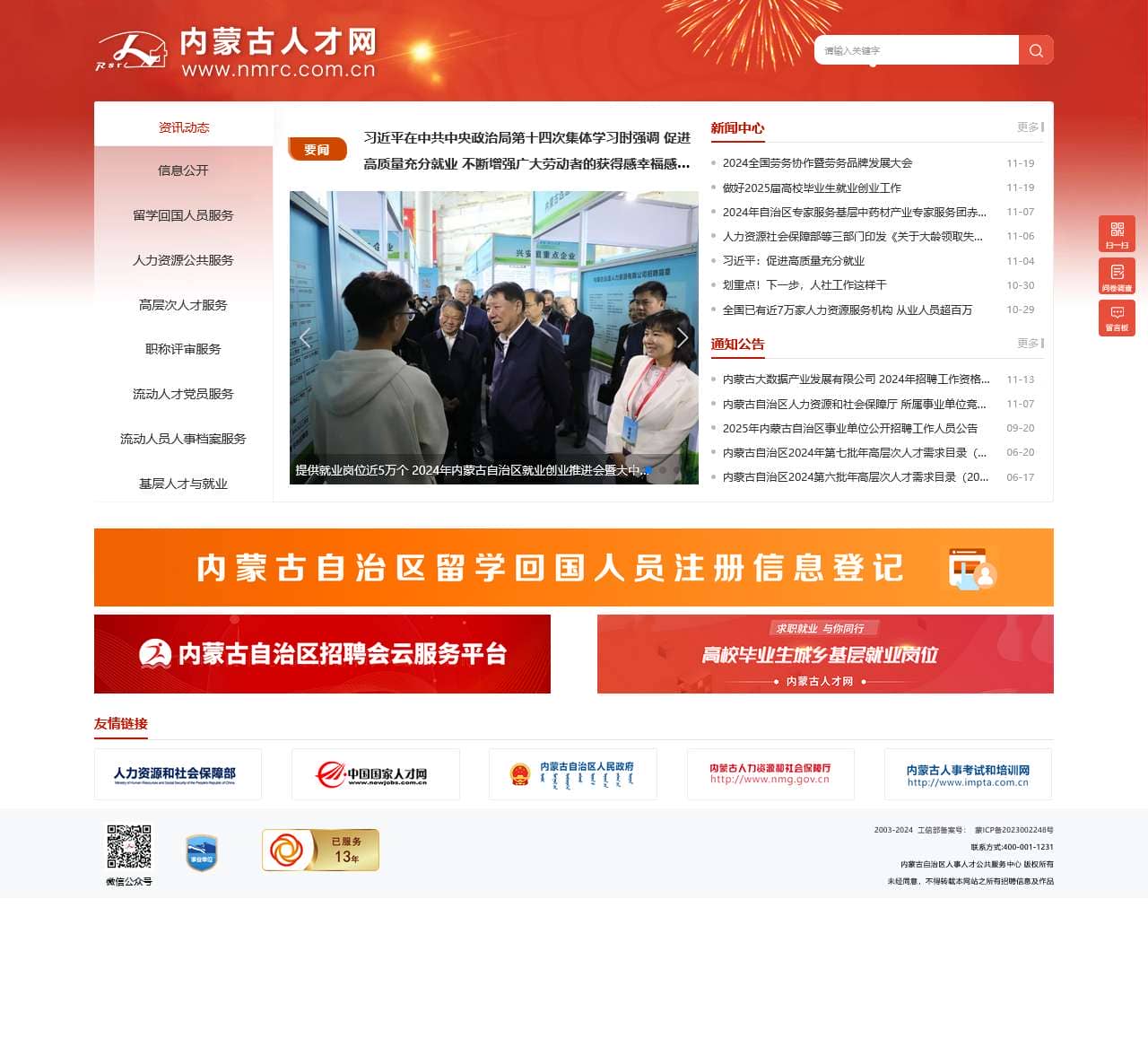Screen dimensions: 1148x1047
Task: Open 内蒙古自治区招聘会云服务平台 banner
Action: 322,654
